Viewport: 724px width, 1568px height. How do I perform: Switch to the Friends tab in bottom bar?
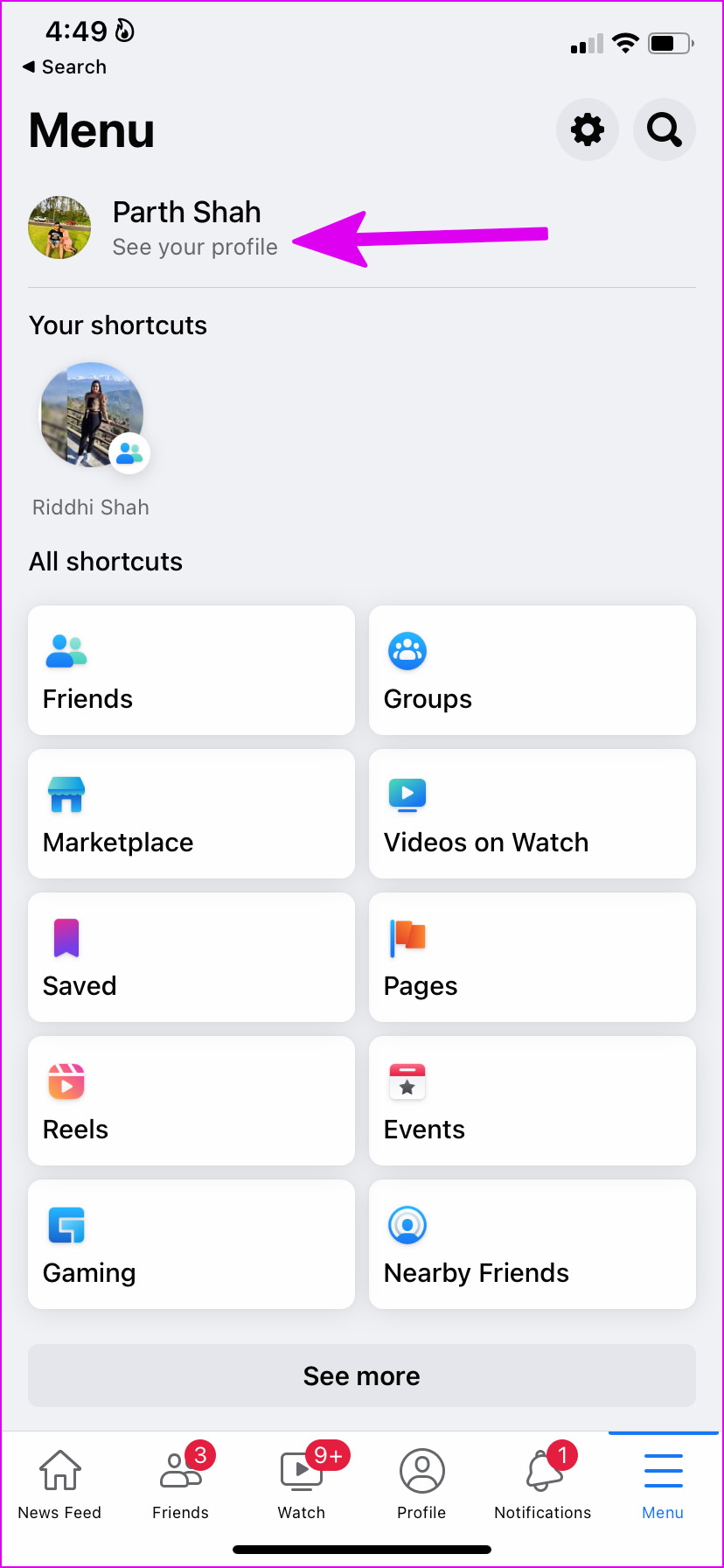click(x=181, y=1484)
